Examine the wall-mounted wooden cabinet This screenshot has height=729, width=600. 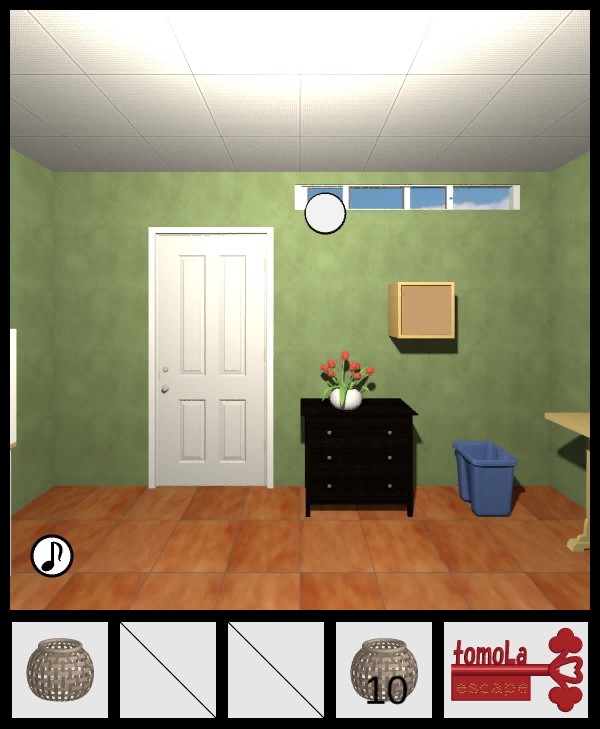point(422,311)
